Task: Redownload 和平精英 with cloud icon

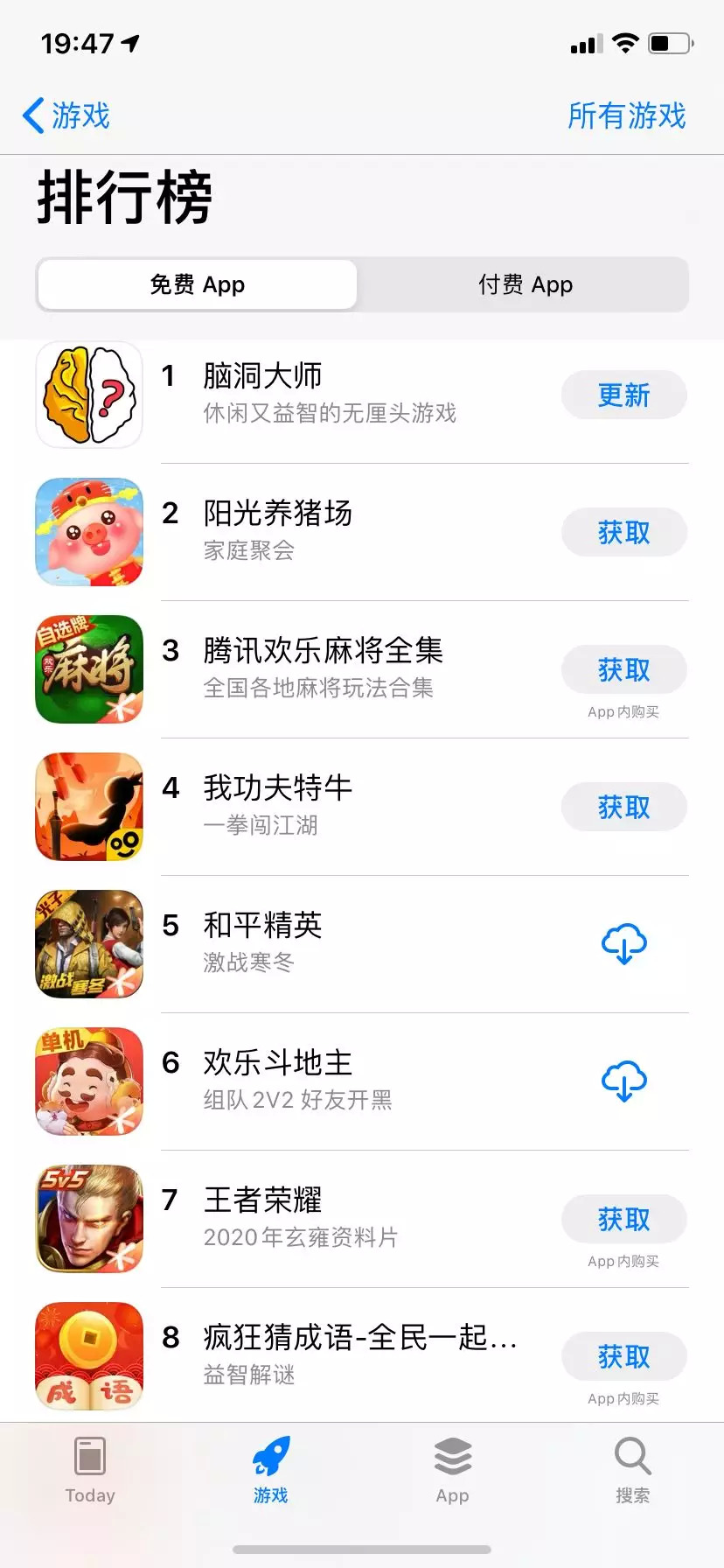Action: (623, 944)
